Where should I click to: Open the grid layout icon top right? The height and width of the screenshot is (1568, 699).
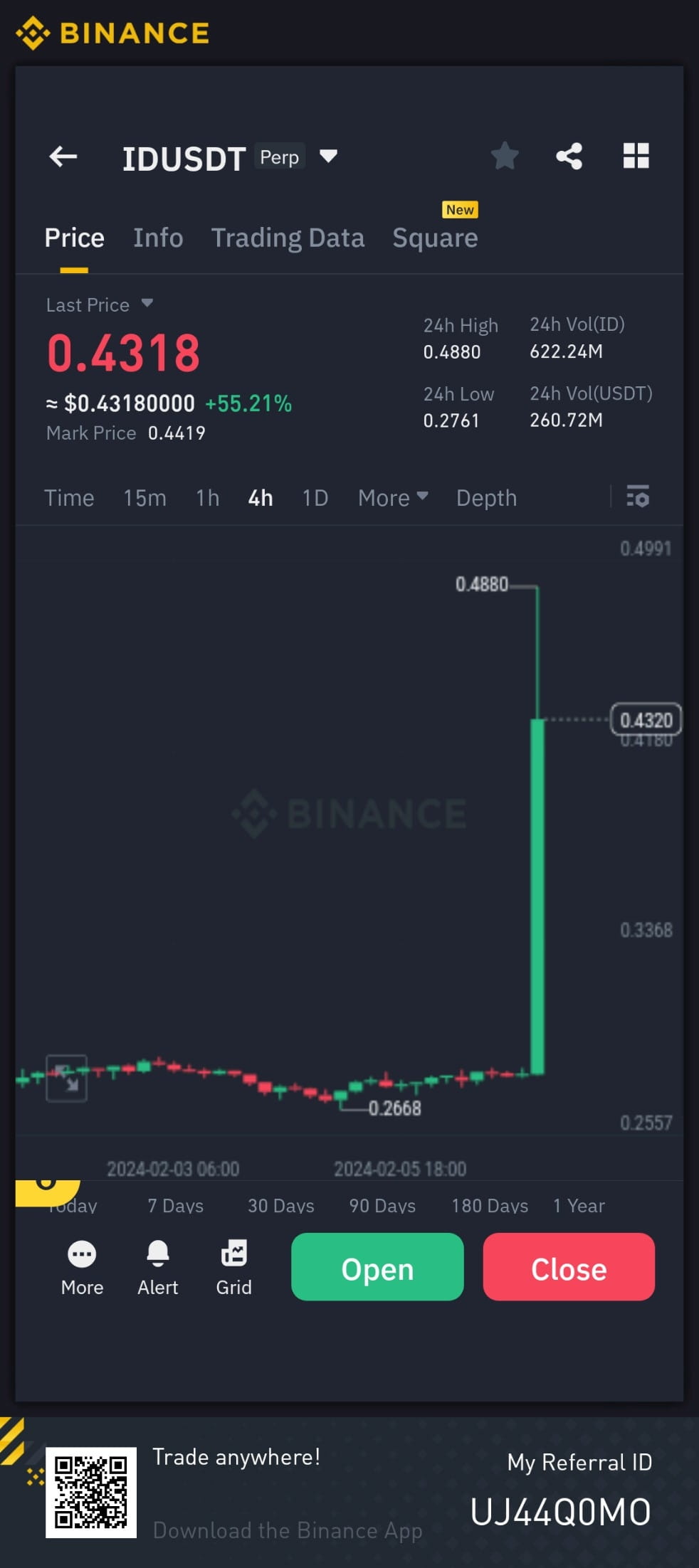tap(636, 157)
